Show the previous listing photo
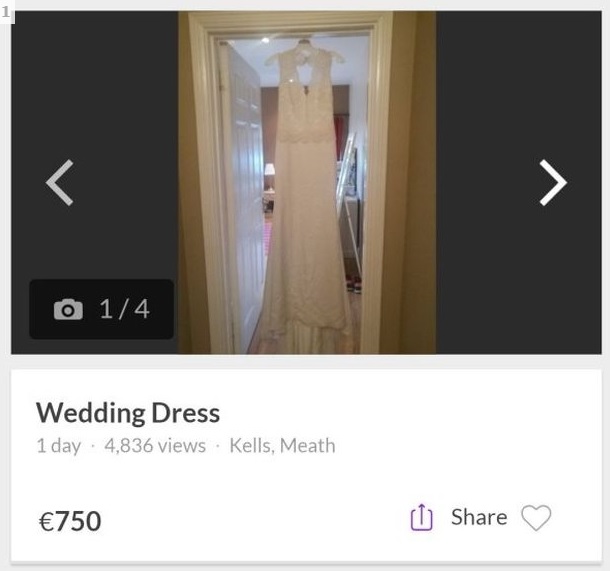 (60, 183)
